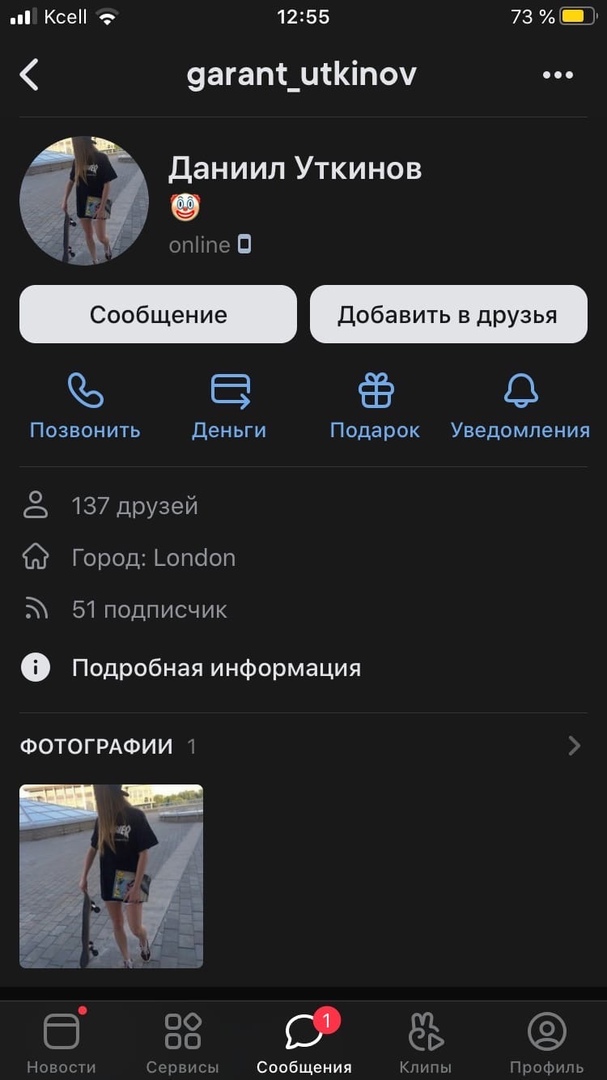The height and width of the screenshot is (1080, 607).
Task: Tap Добавить в друзья
Action: pos(447,315)
